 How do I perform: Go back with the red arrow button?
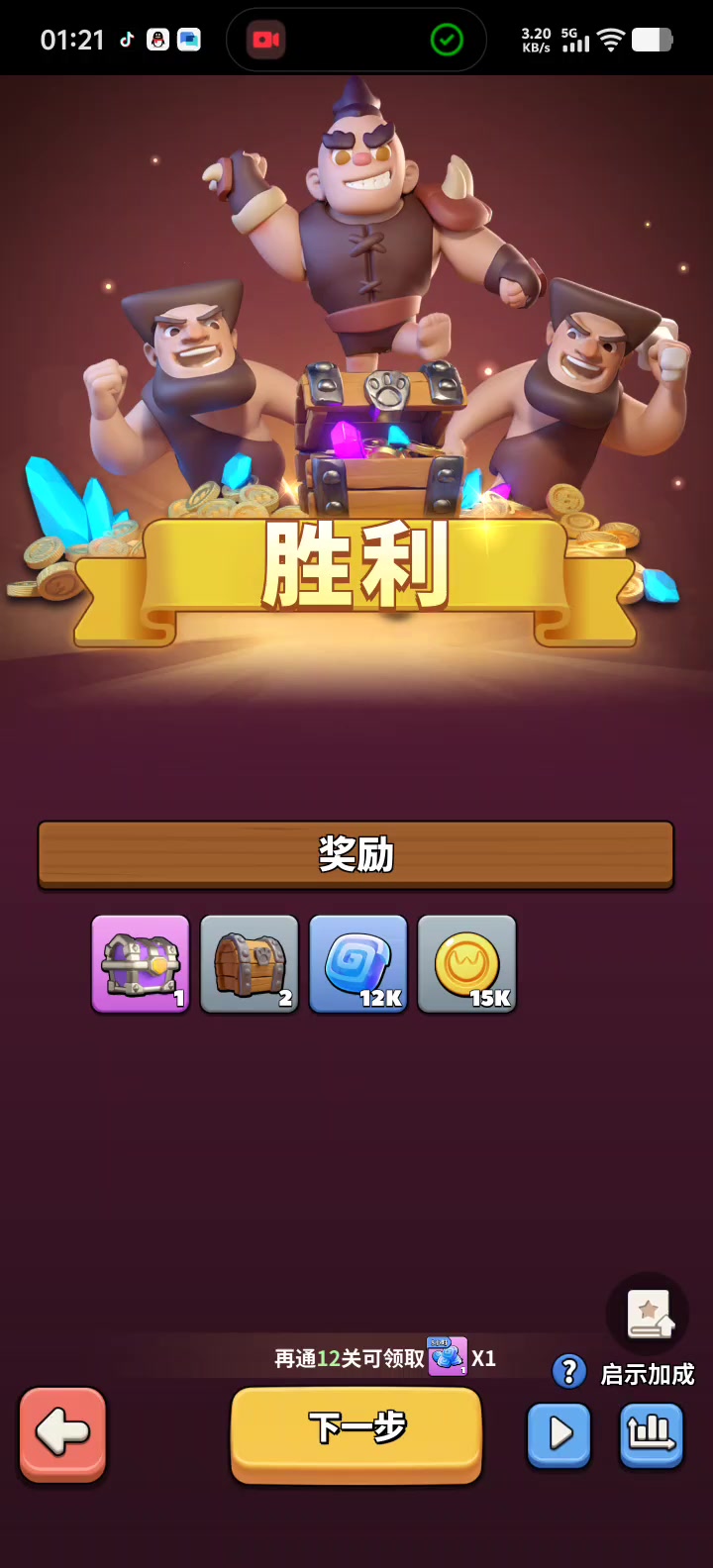62,1432
